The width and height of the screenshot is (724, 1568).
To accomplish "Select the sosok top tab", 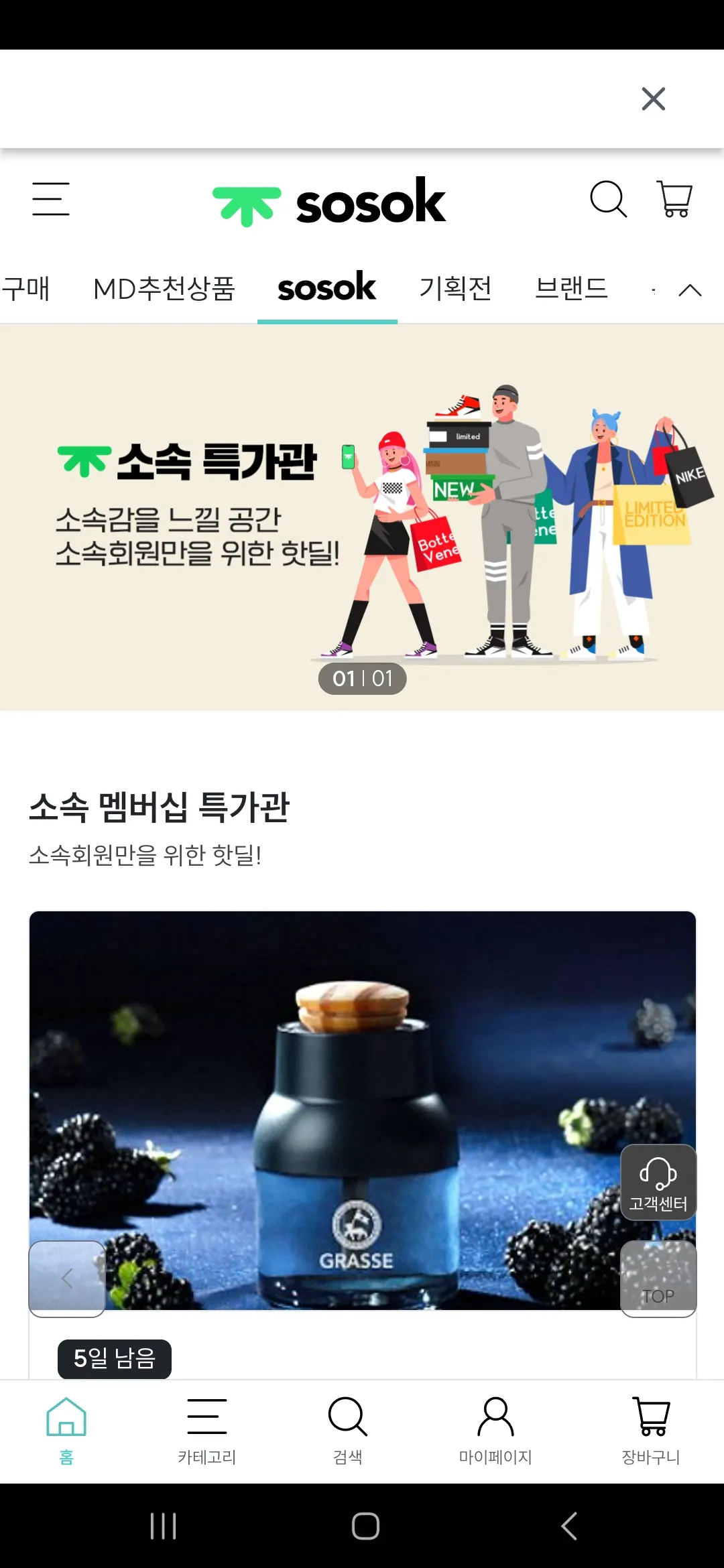I will (327, 289).
